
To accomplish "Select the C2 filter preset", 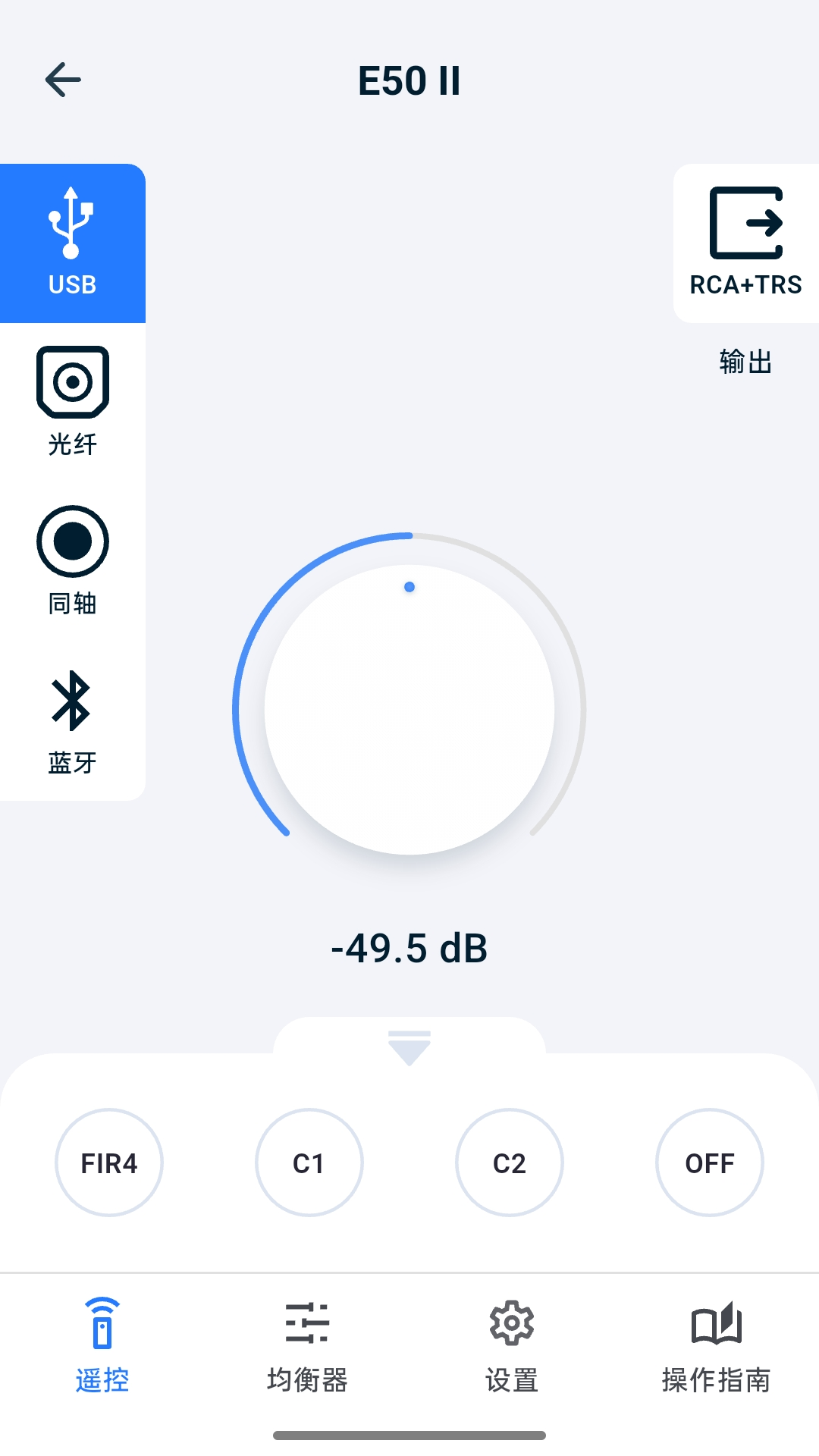I will point(510,1163).
